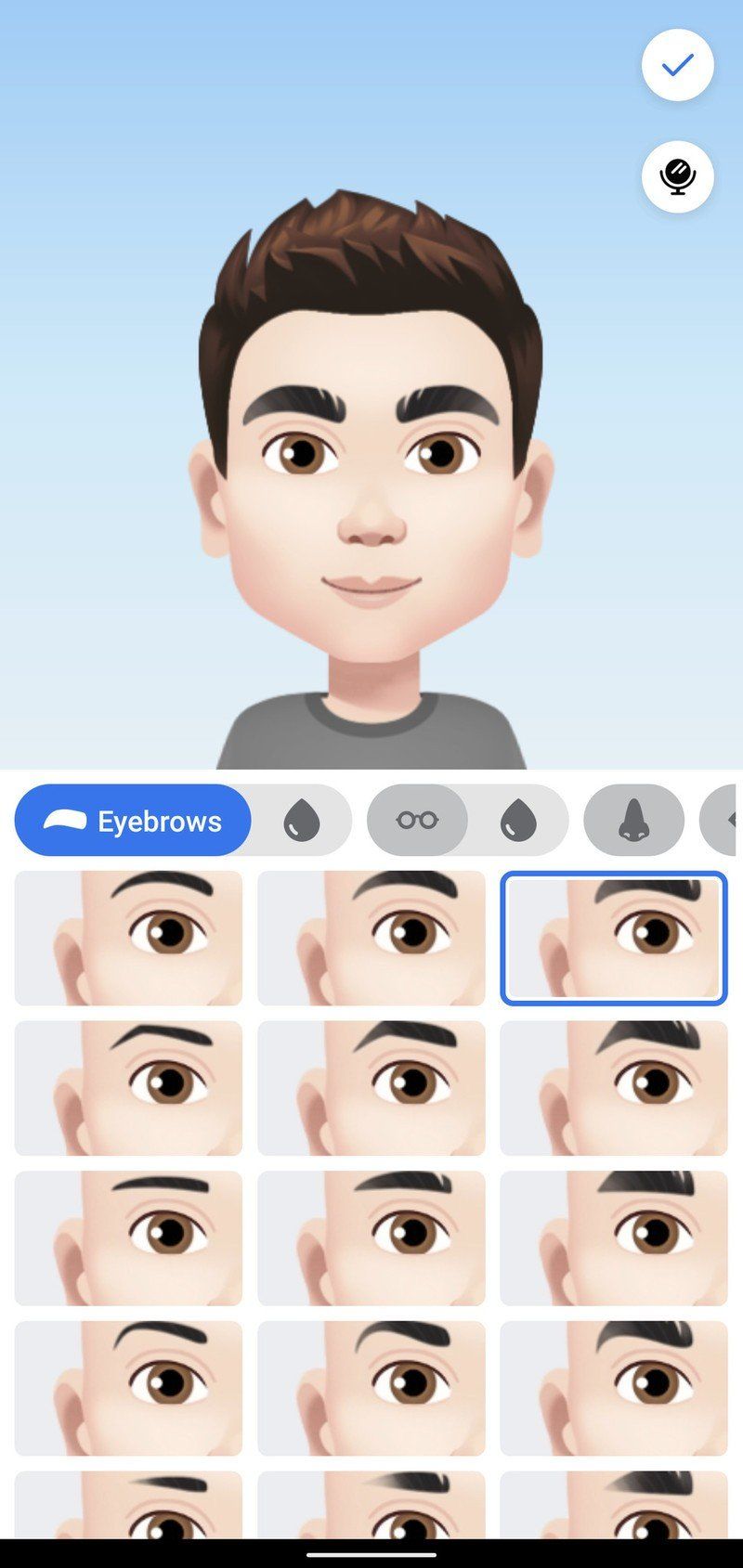
Task: Tap the white eyebrow glyph inside the Eyebrows pill
Action: click(x=63, y=819)
